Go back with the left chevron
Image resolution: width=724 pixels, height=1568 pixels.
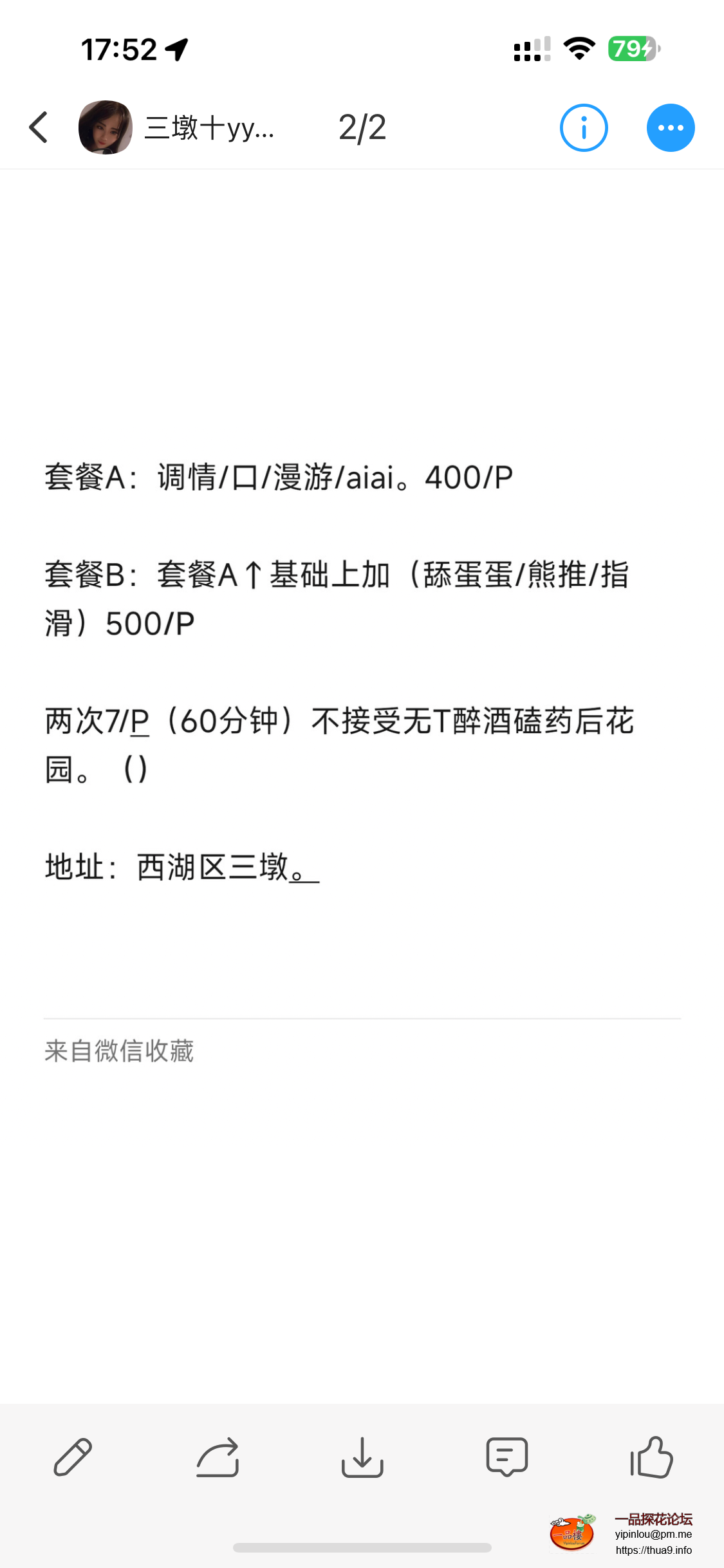tap(38, 127)
